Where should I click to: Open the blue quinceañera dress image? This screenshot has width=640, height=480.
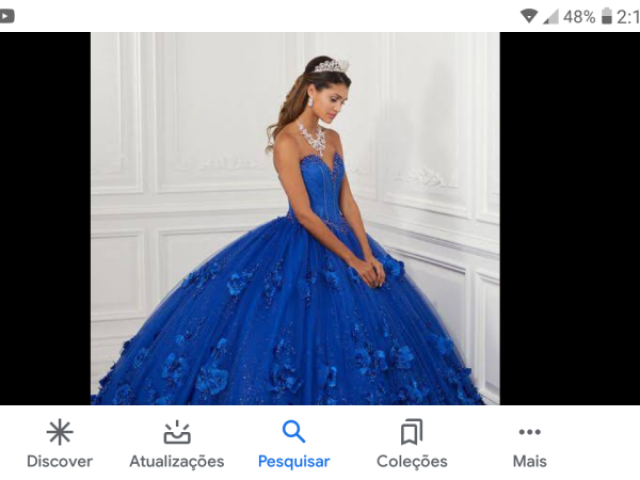[295, 218]
